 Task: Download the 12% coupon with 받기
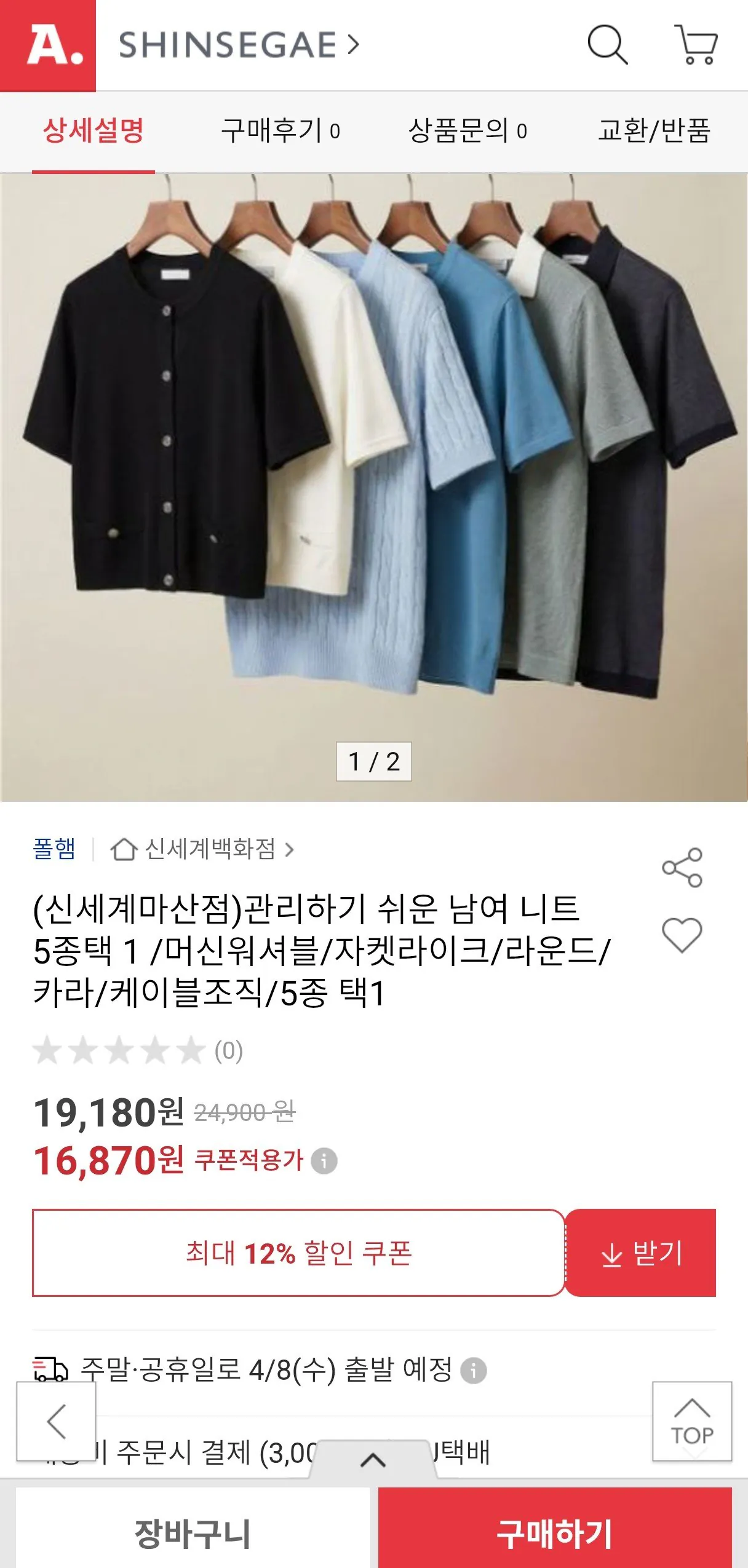(x=640, y=1253)
